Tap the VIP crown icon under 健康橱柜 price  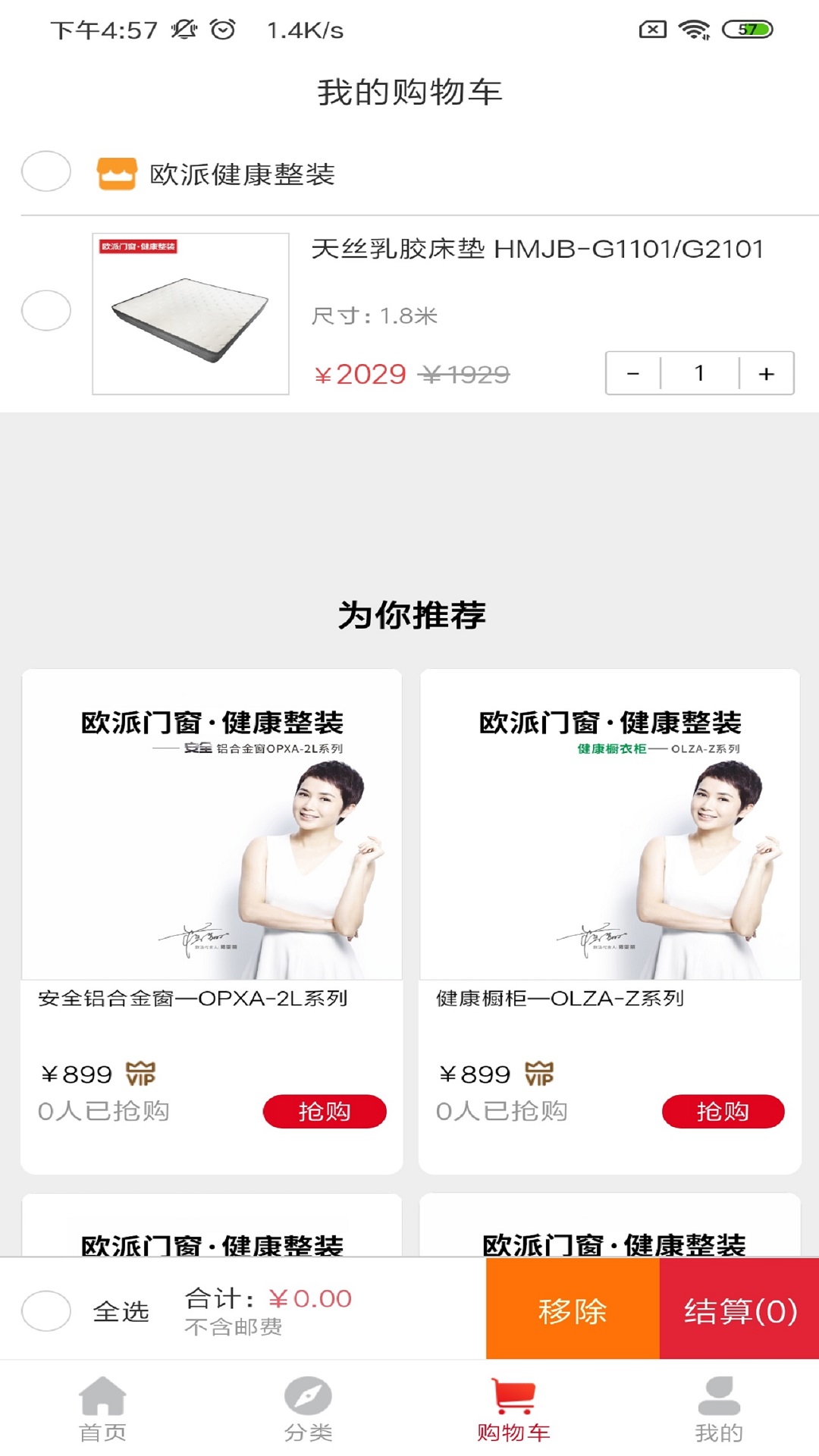(540, 1072)
